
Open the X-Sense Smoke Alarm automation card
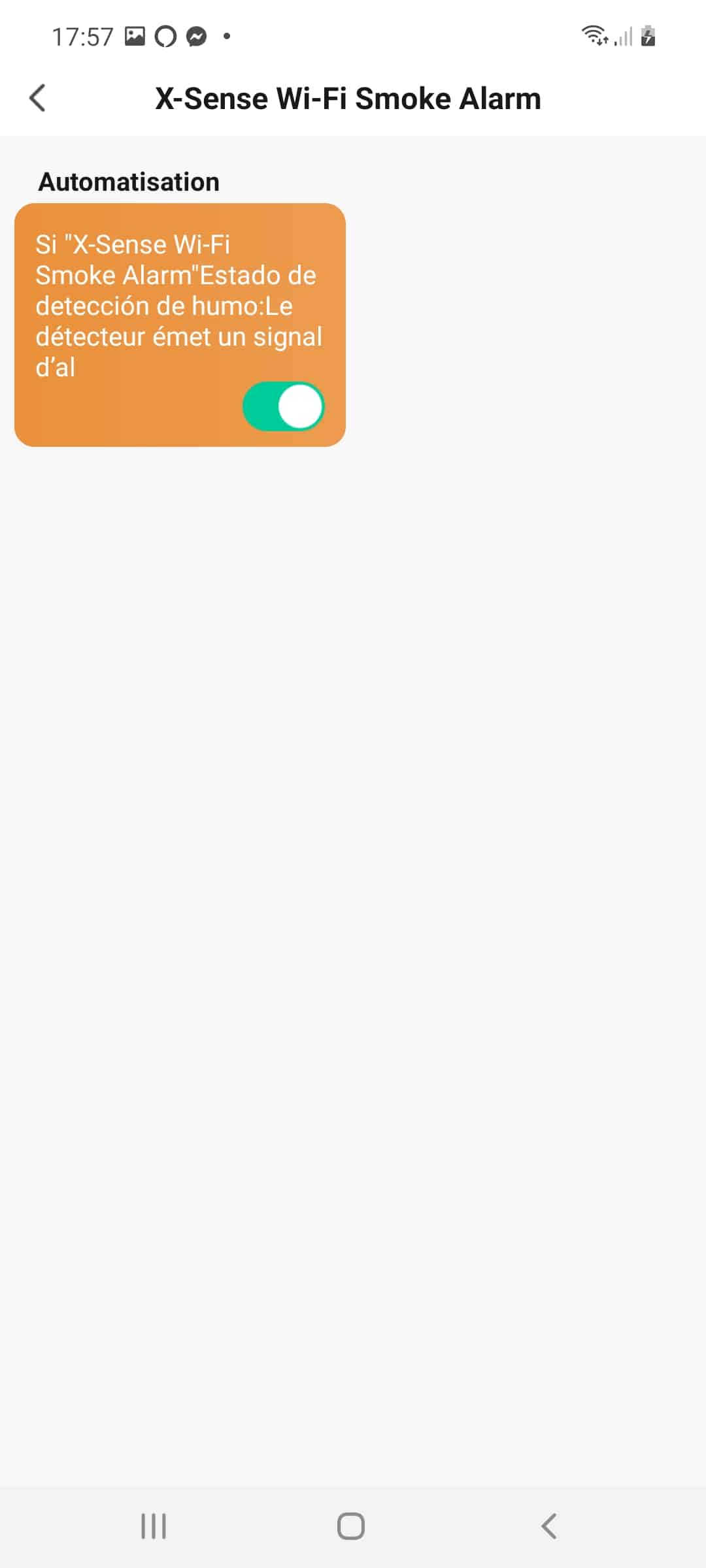180,325
